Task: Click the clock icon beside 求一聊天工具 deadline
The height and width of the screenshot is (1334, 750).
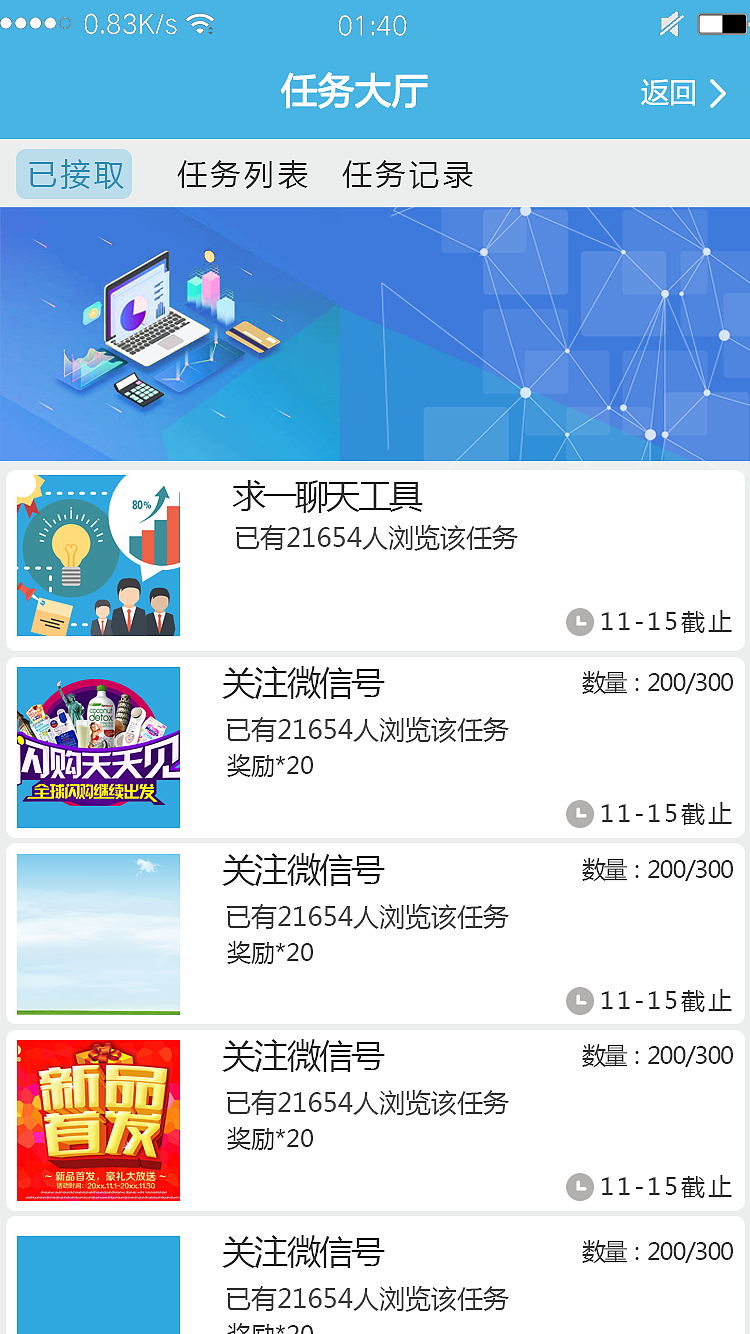Action: pos(579,621)
